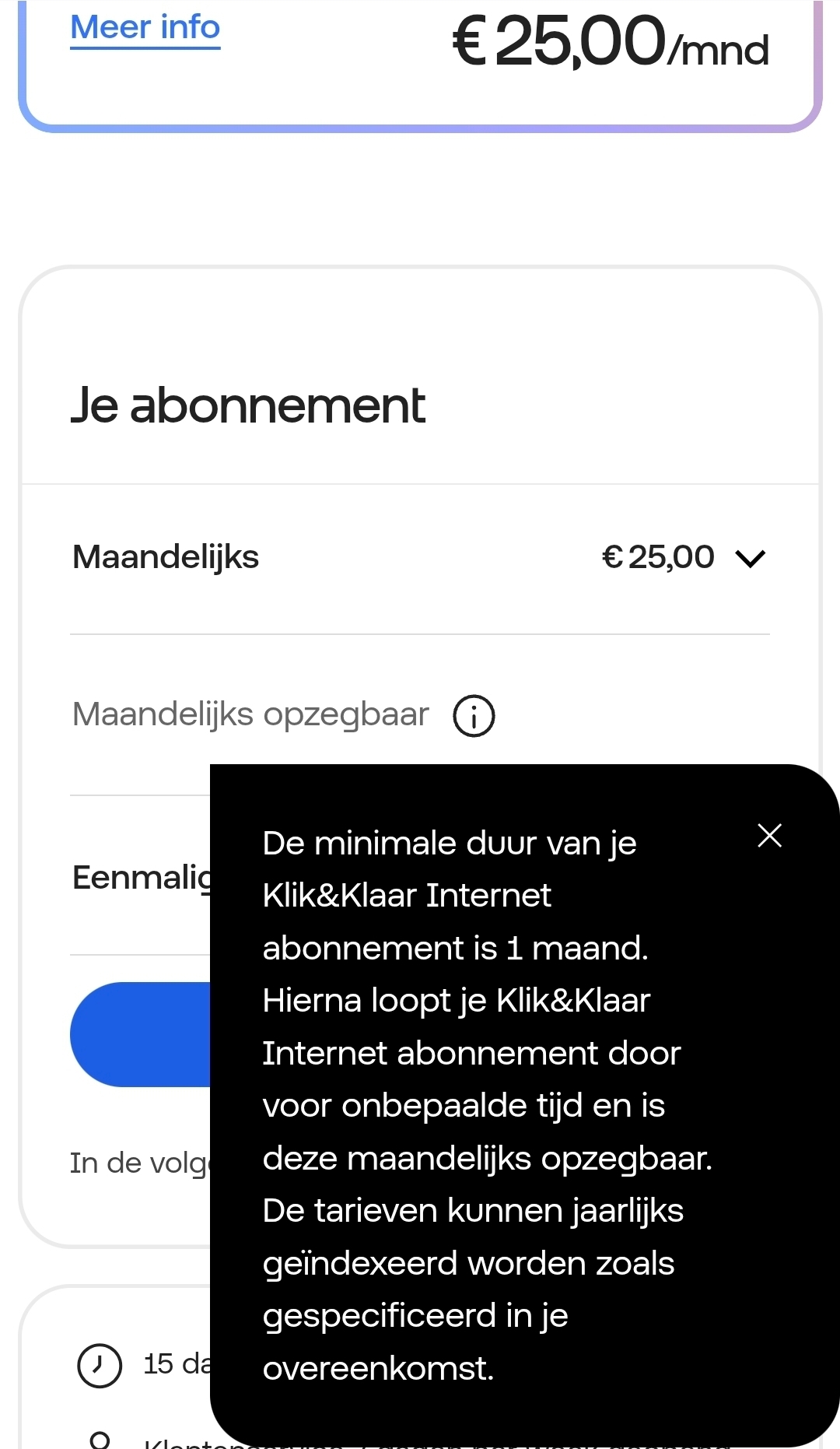Screen dimensions: 840x1449
Task: Open the Meer info link
Action: [x=145, y=29]
